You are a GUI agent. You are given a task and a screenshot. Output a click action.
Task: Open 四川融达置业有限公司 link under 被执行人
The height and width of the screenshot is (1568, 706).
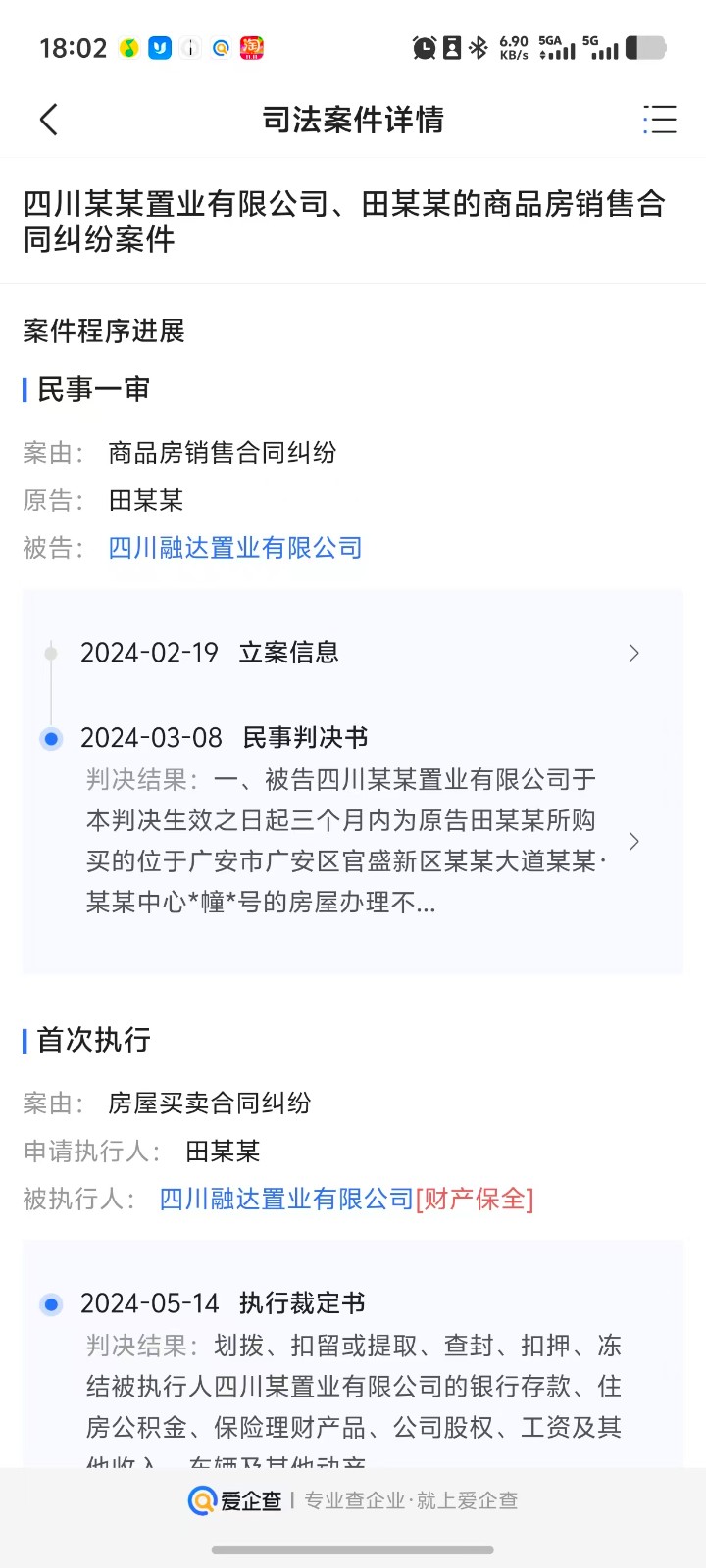286,1199
